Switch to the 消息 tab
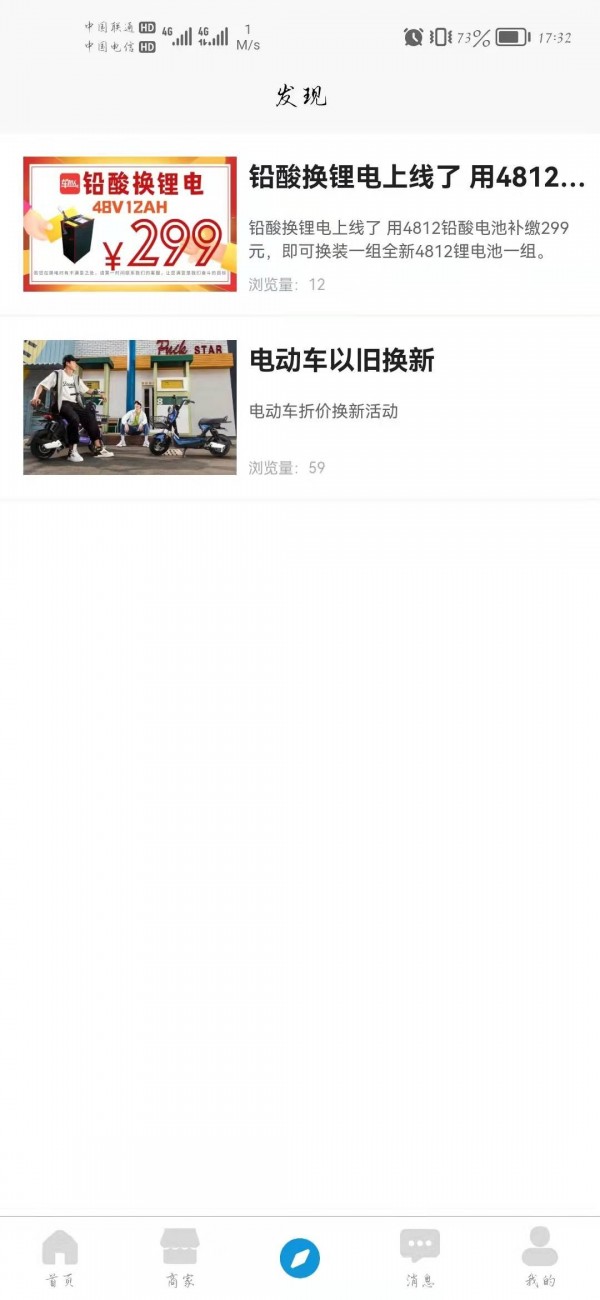Screen dimensions: 600x1300 pyautogui.click(x=420, y=1257)
